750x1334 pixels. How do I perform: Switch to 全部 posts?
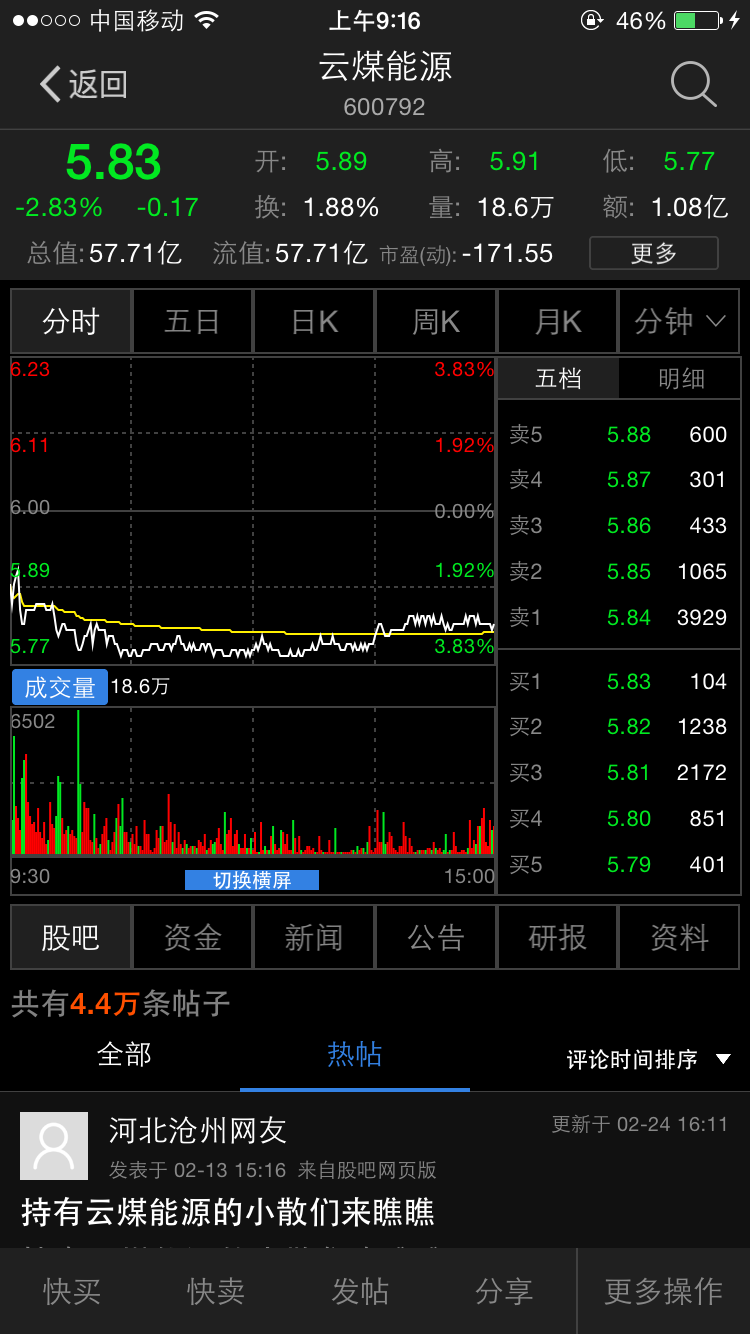pyautogui.click(x=124, y=1055)
